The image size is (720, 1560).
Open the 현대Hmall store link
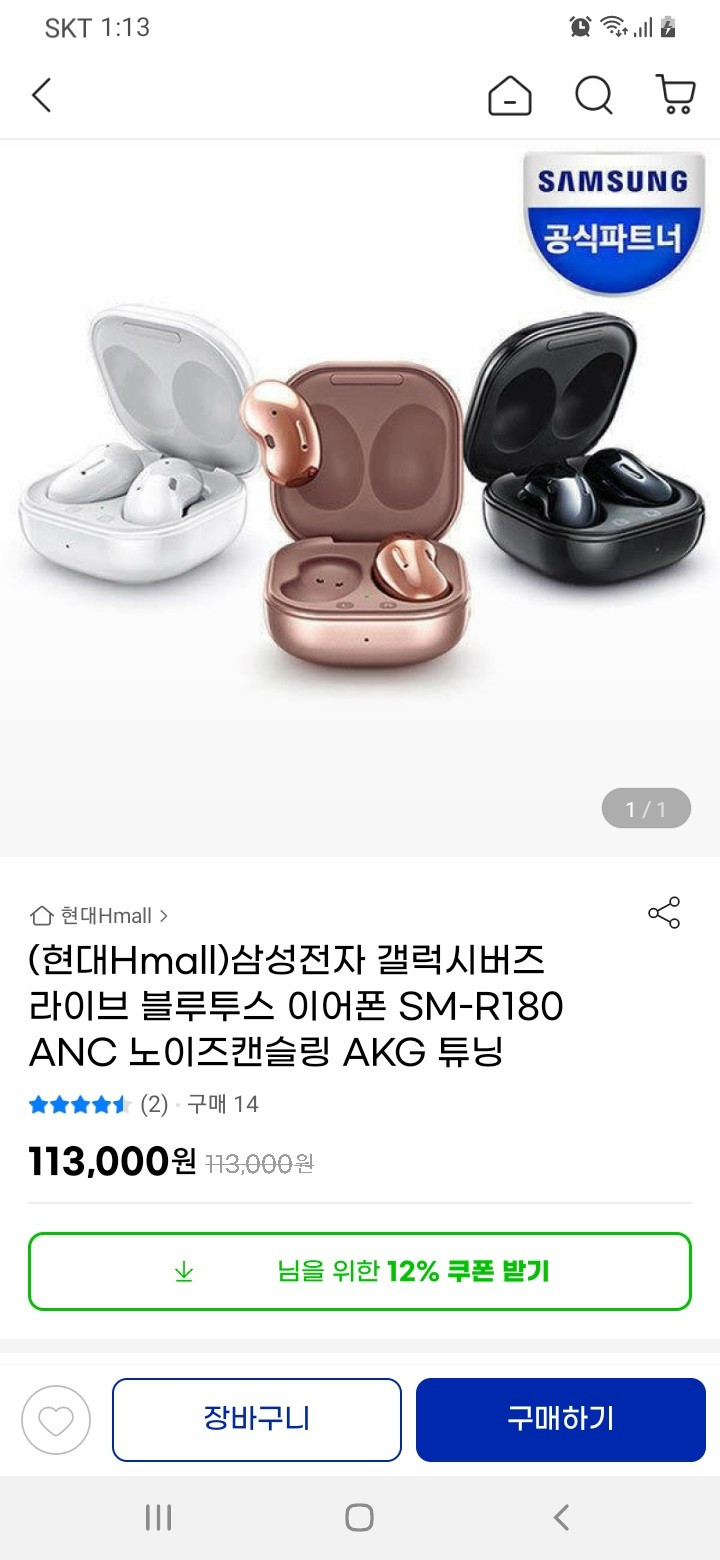coord(99,915)
